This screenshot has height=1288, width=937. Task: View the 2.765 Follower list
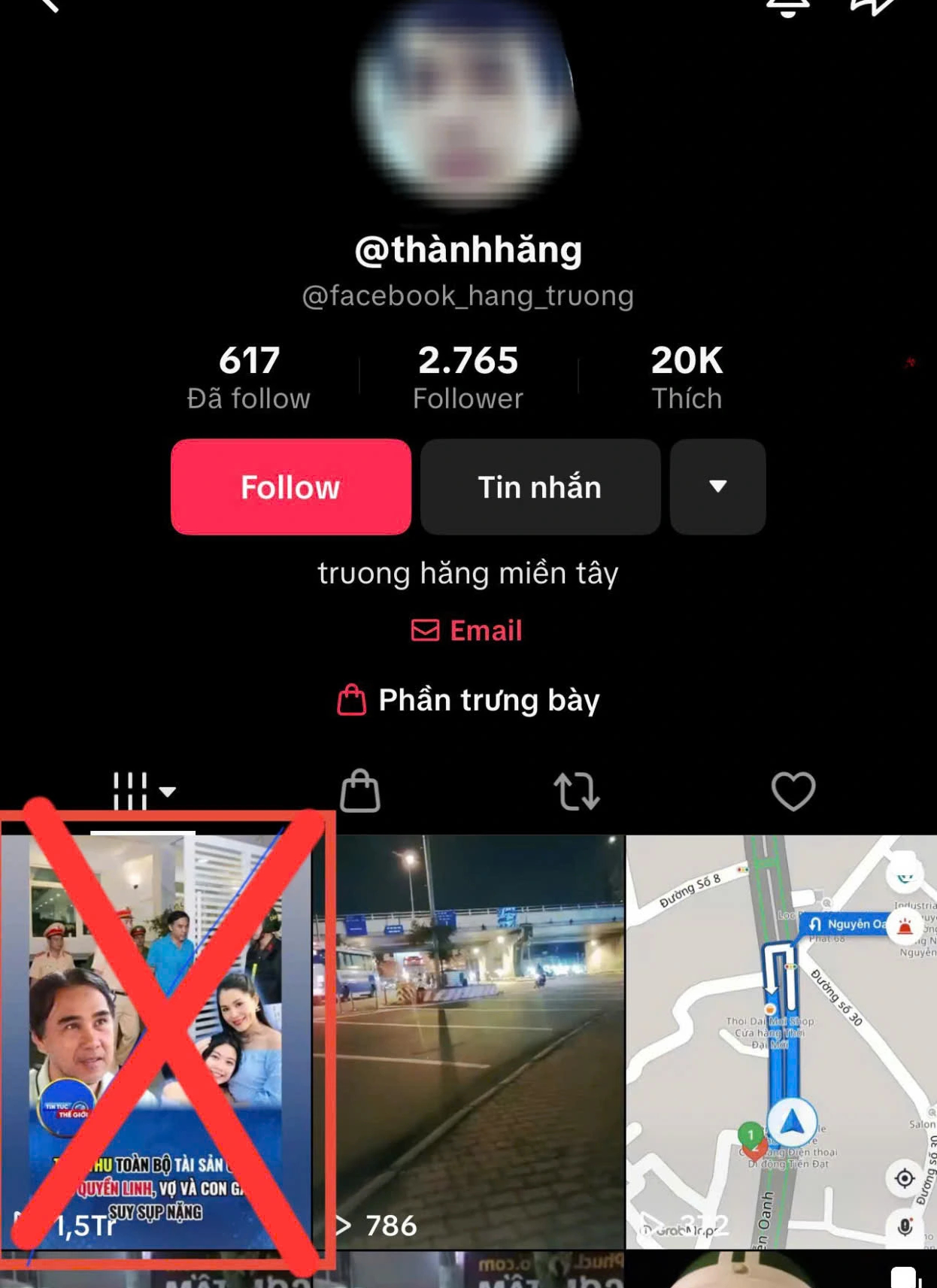click(468, 377)
